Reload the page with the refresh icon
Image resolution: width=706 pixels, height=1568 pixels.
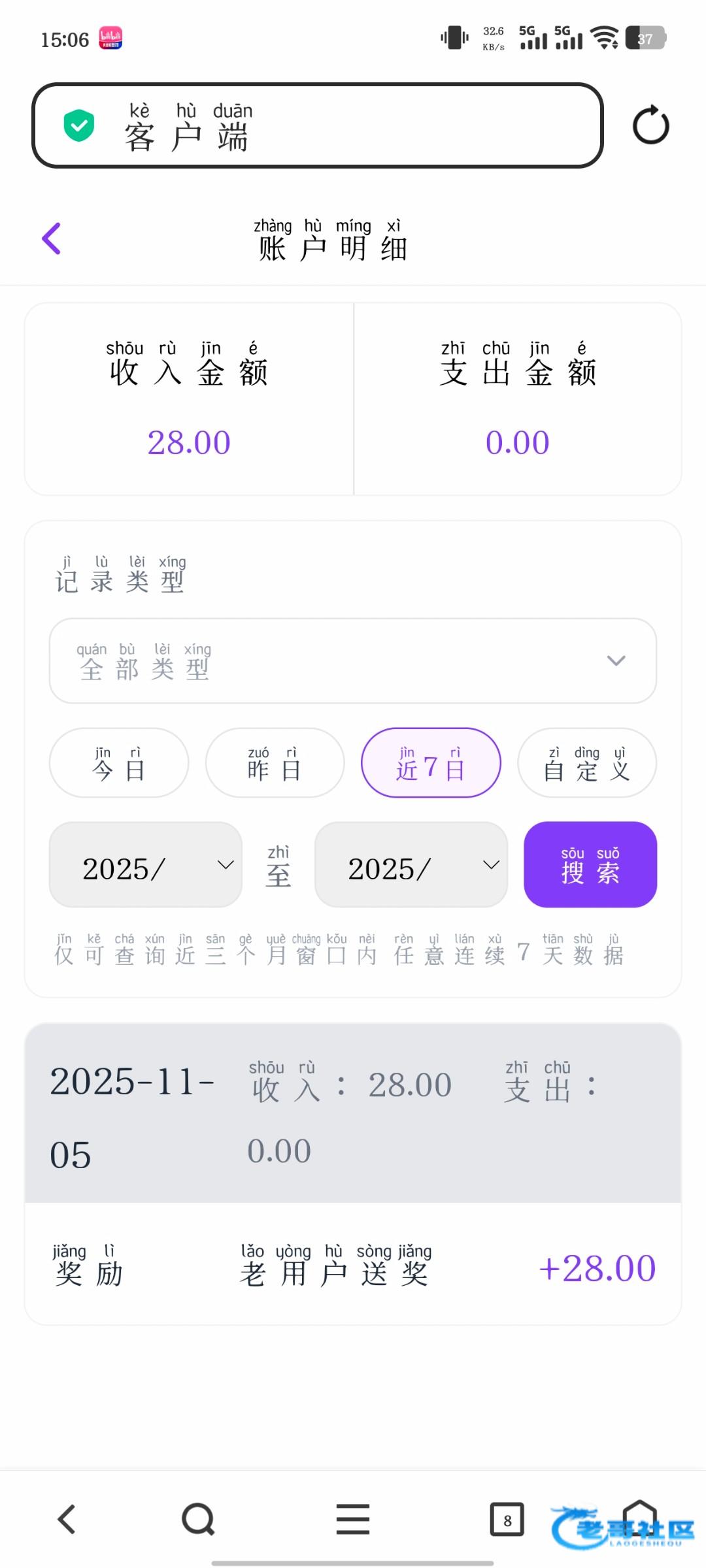click(650, 125)
